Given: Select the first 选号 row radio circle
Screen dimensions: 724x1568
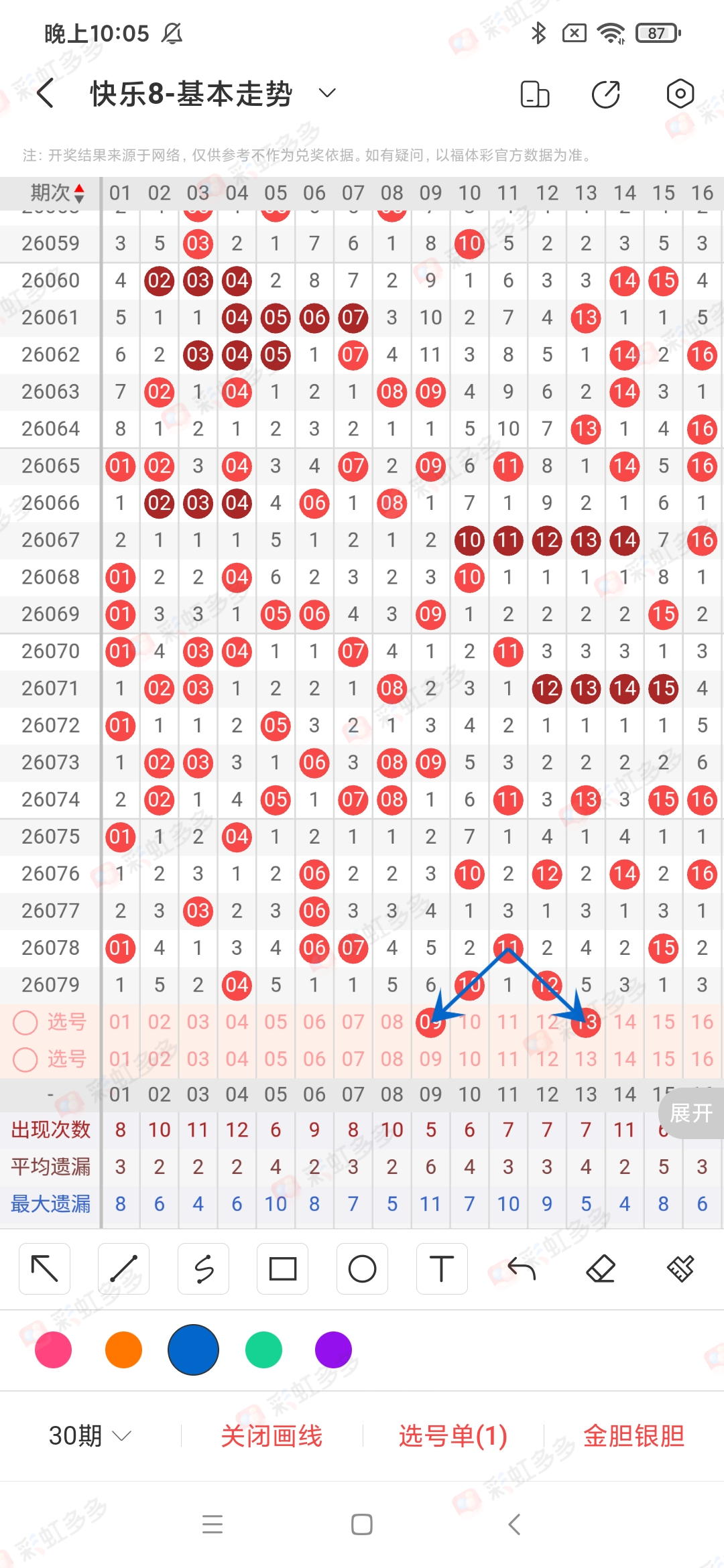Looking at the screenshot, I should point(25,1021).
